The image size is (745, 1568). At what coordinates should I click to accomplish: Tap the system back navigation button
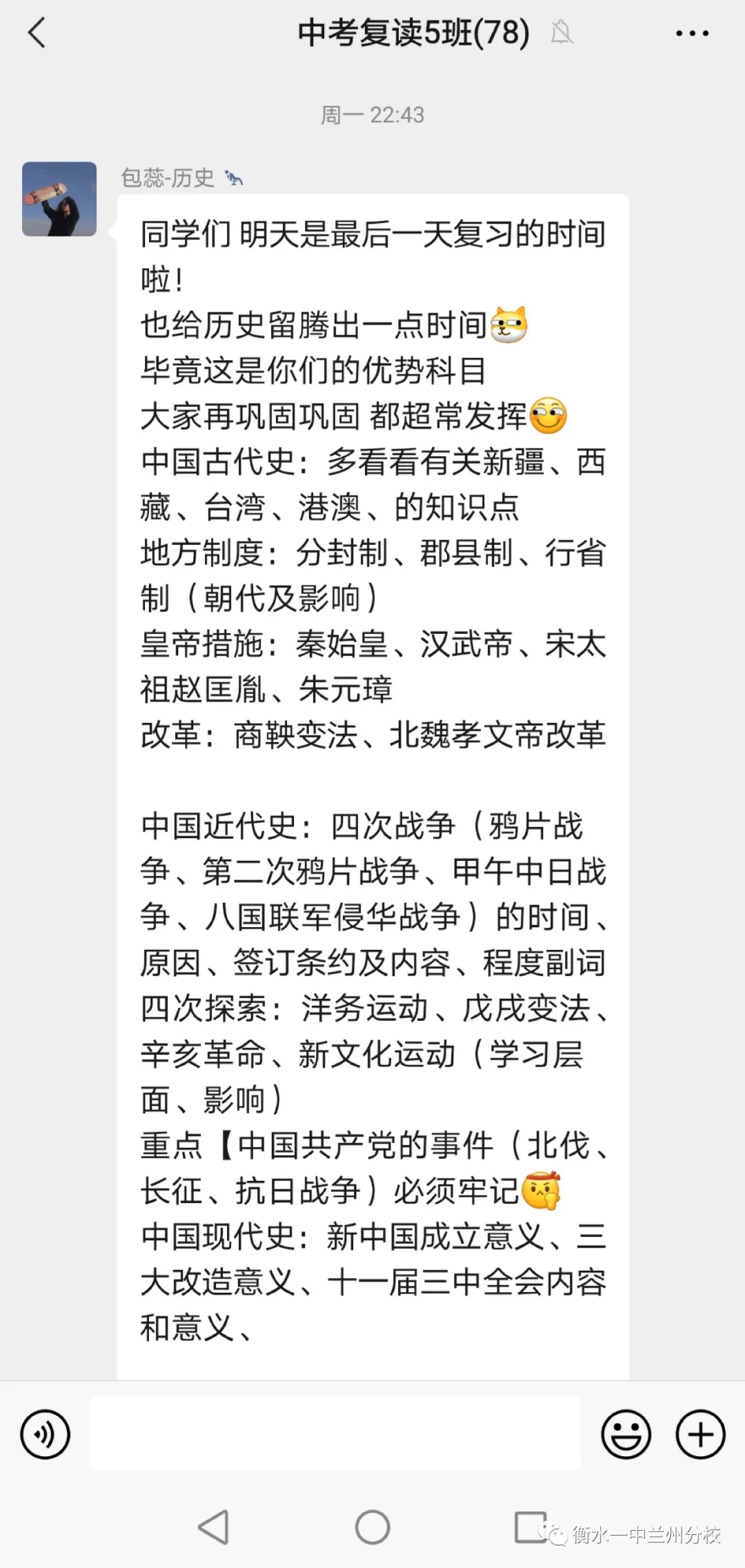pyautogui.click(x=214, y=1527)
